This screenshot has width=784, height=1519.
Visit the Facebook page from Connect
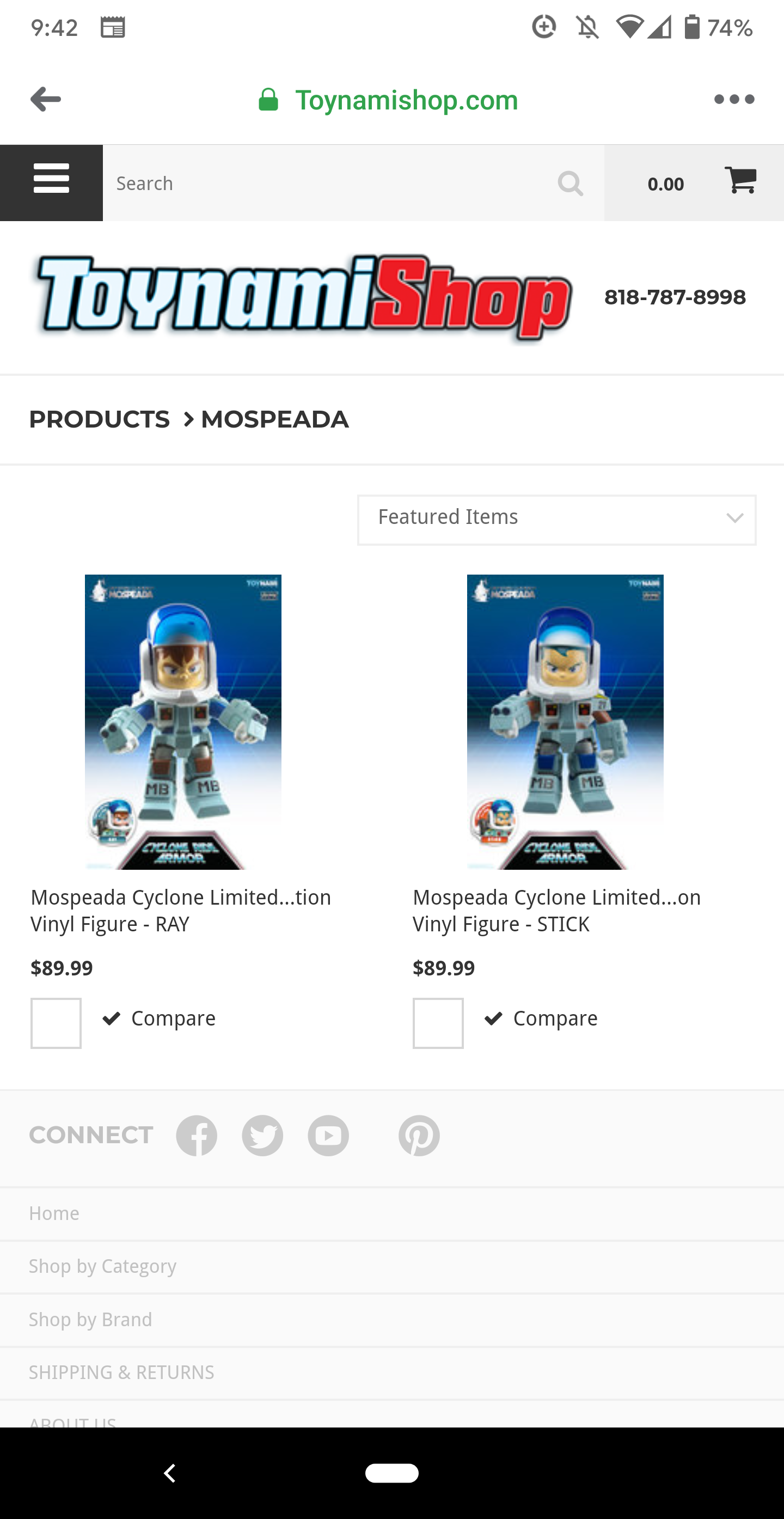coord(197,1135)
